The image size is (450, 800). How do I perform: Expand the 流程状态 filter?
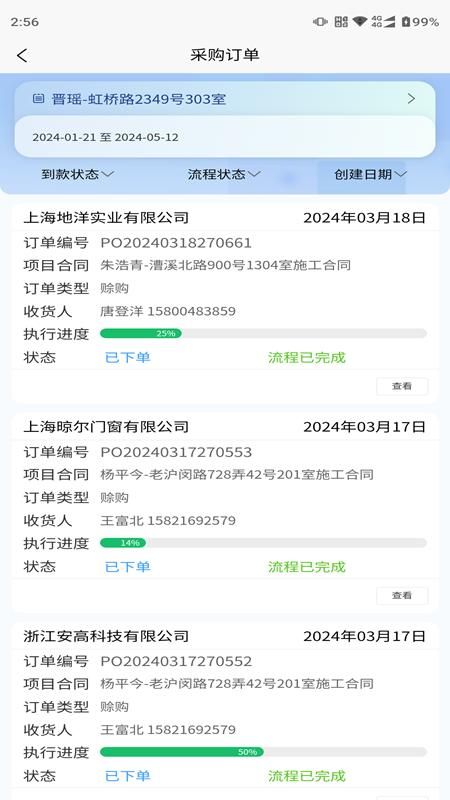coord(224,174)
